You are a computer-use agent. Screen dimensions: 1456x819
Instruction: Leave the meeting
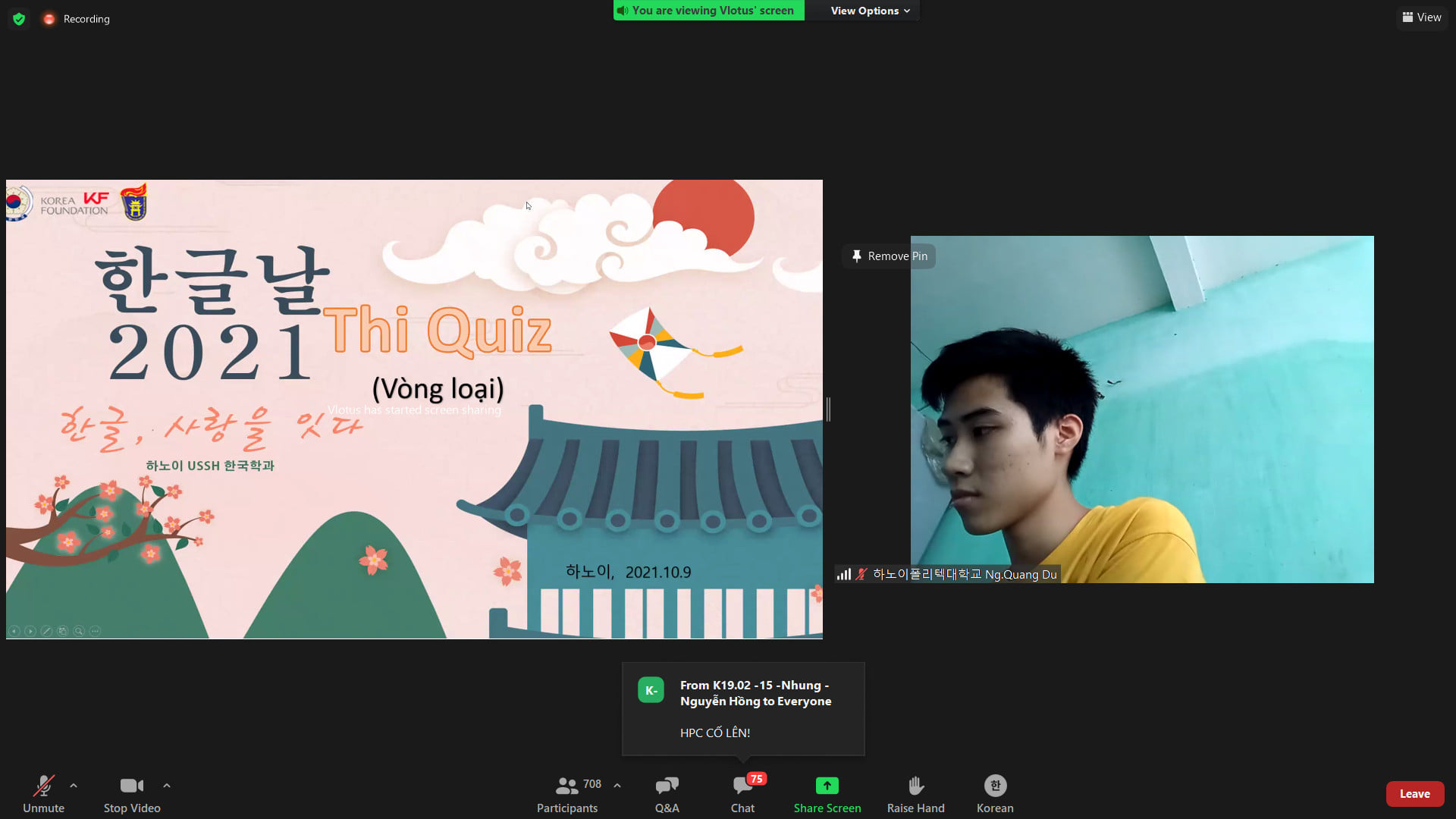click(1414, 794)
